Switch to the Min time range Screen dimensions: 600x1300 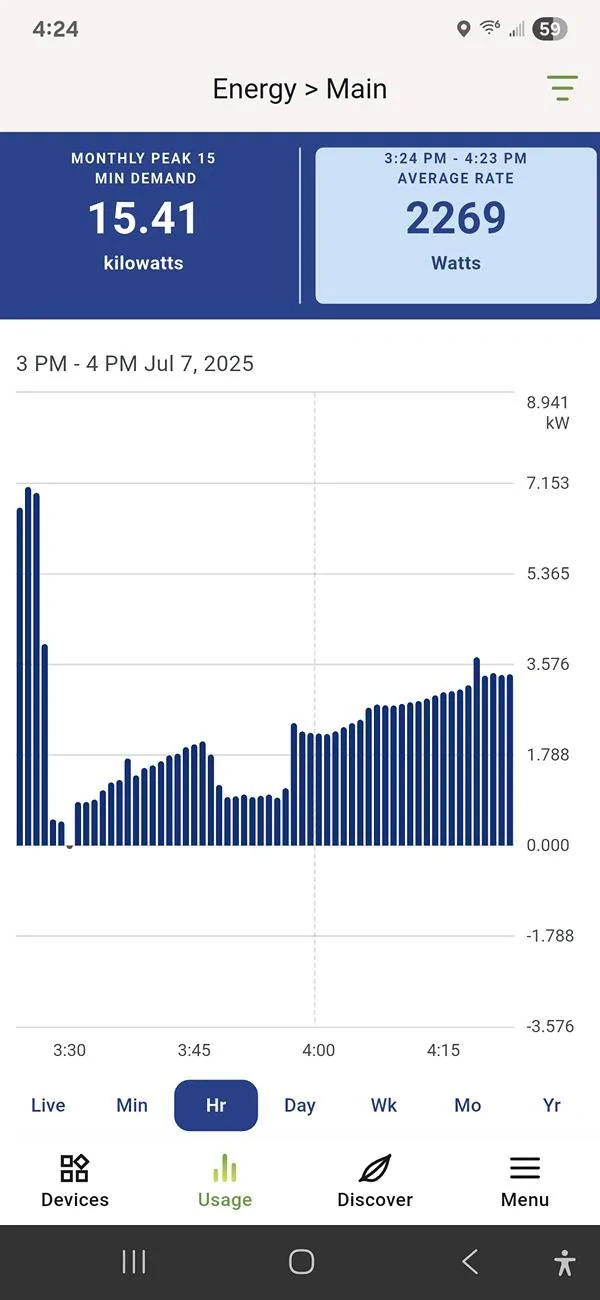[132, 1105]
